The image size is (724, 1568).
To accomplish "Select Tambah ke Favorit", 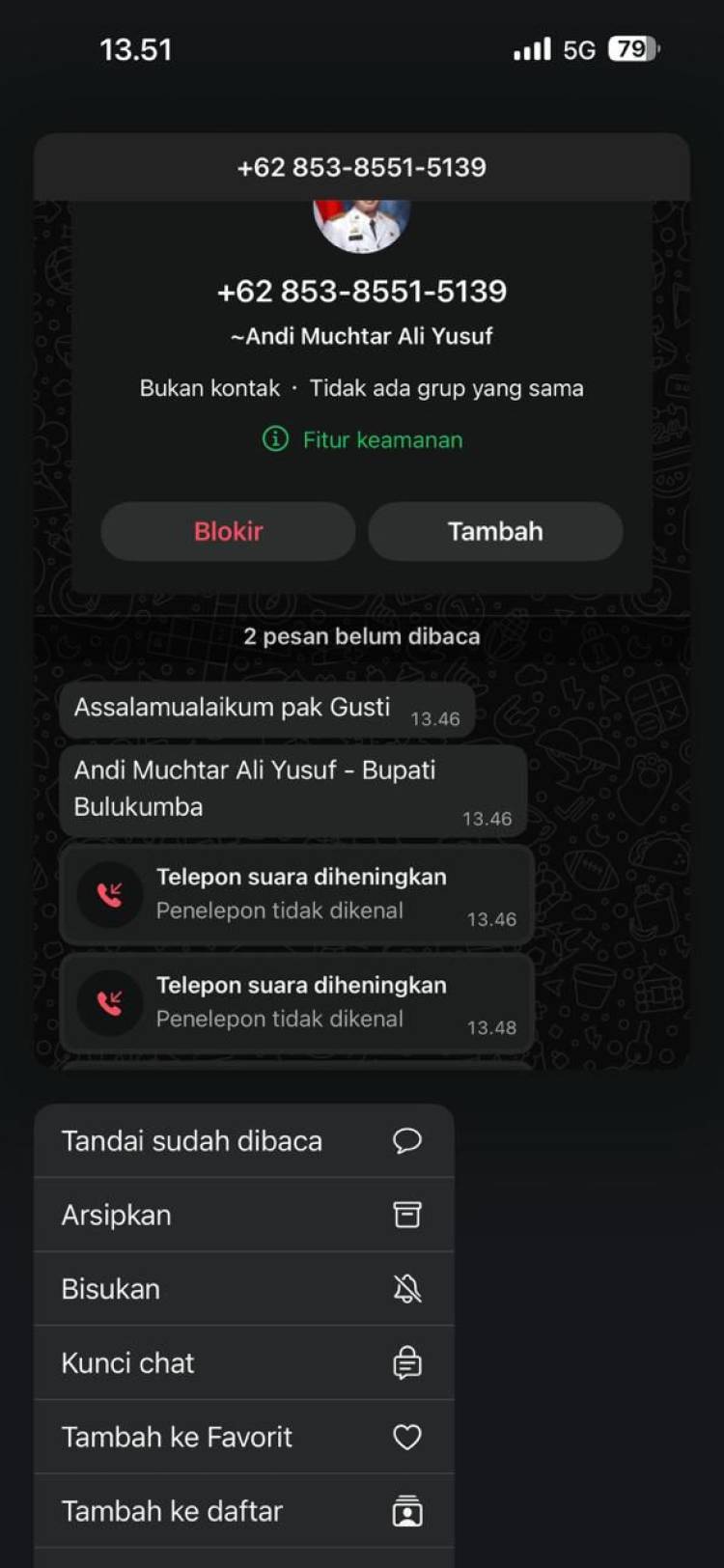I will tap(243, 1437).
